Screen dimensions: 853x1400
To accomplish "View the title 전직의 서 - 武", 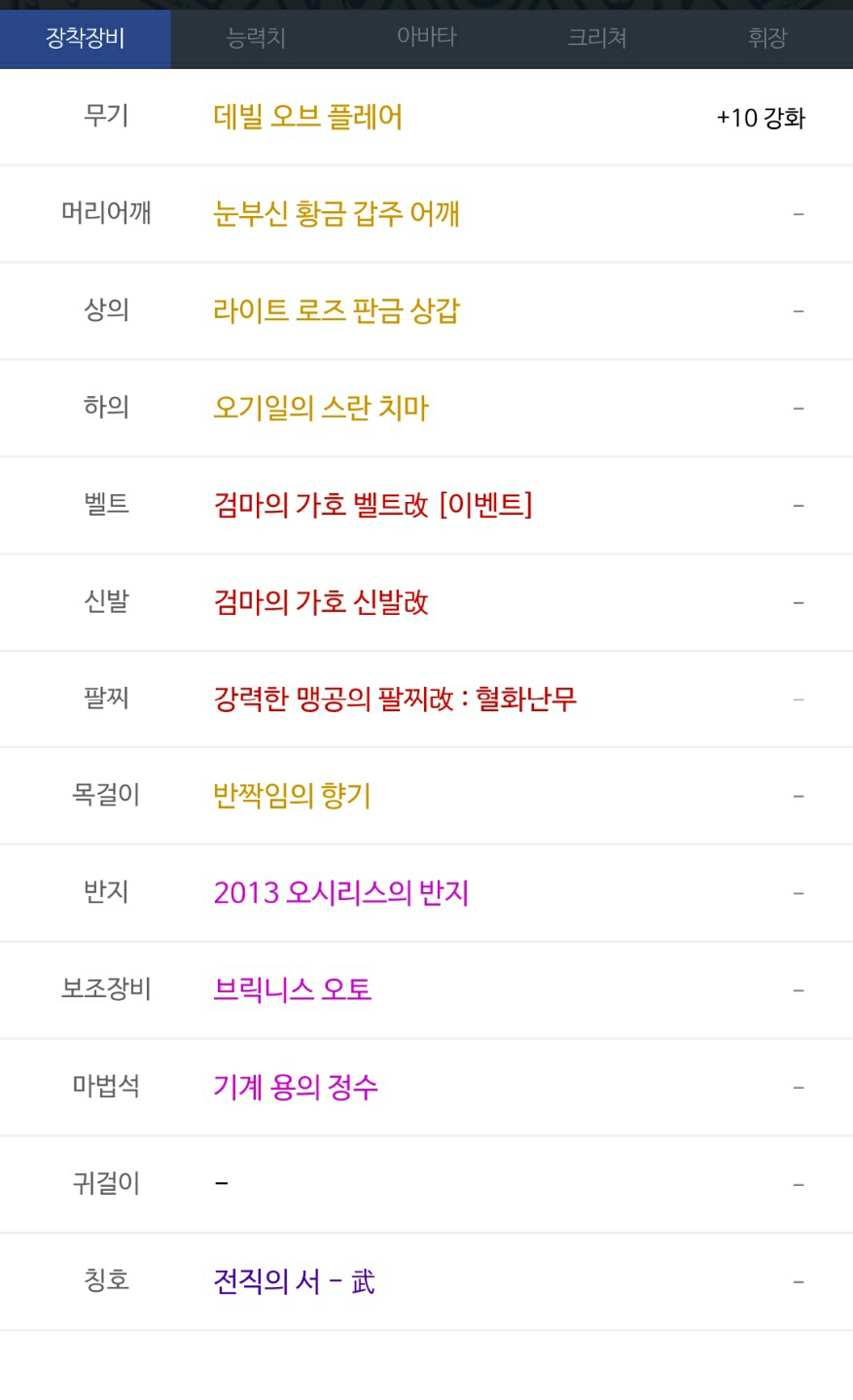I will [294, 1281].
